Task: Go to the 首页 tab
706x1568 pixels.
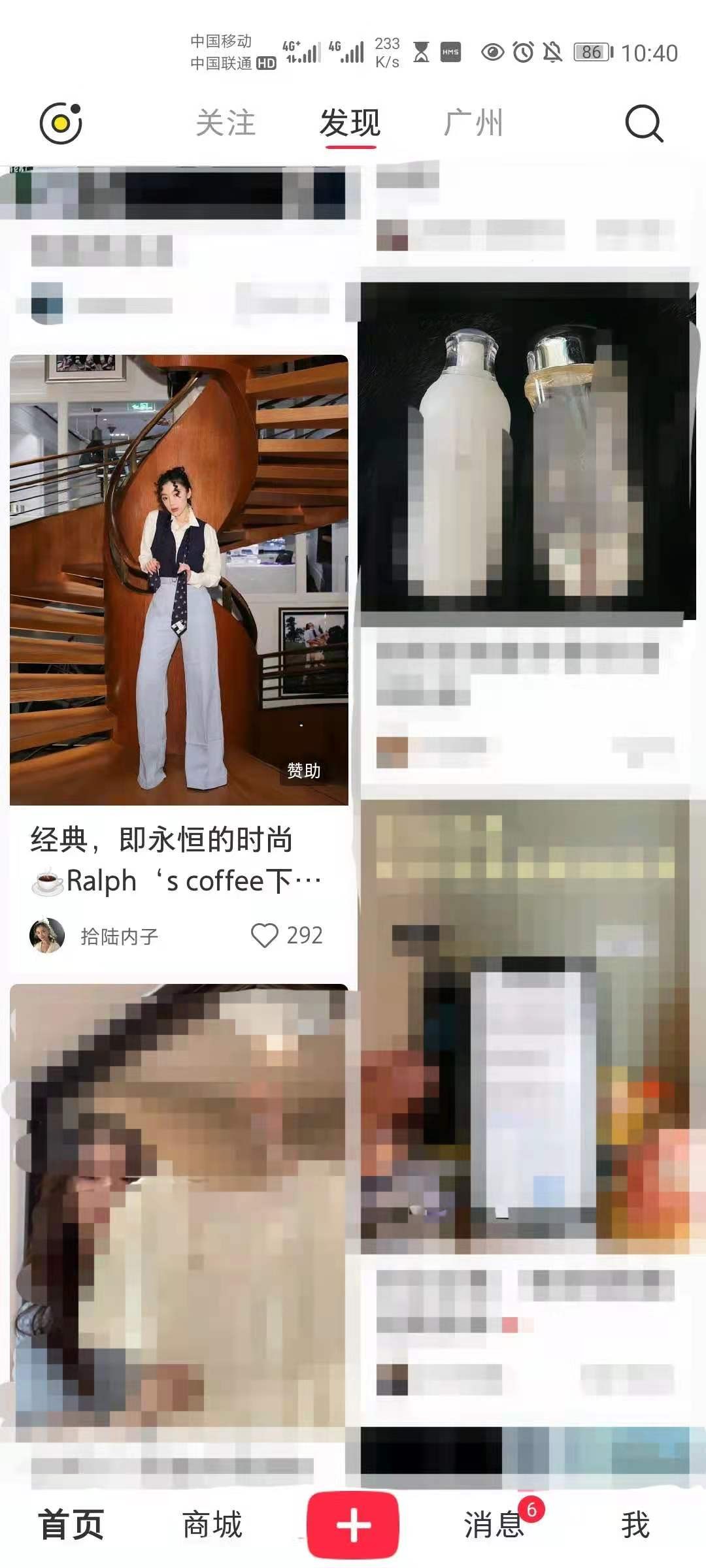Action: pyautogui.click(x=71, y=1525)
